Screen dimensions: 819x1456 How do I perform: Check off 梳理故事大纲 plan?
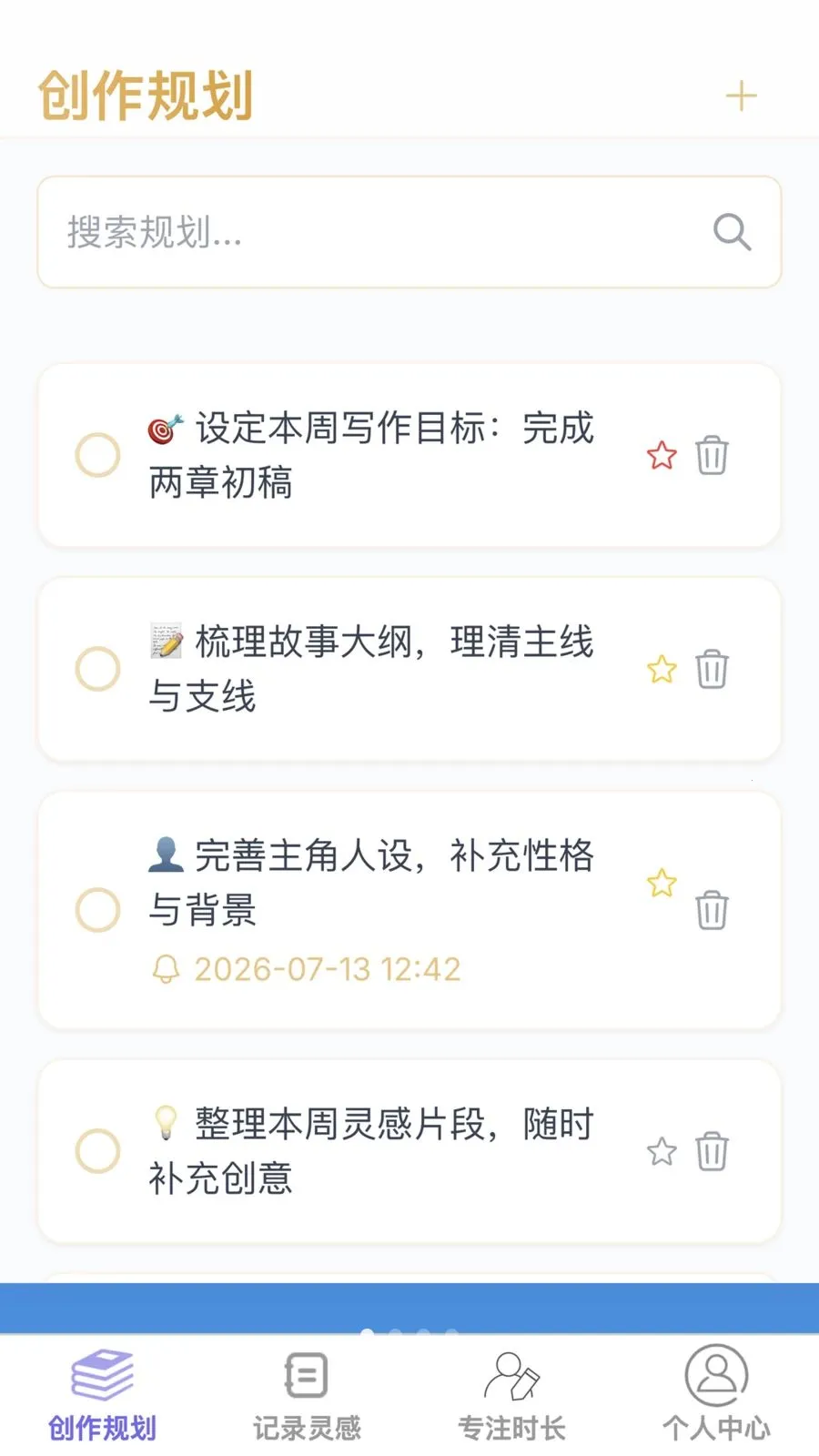(97, 669)
